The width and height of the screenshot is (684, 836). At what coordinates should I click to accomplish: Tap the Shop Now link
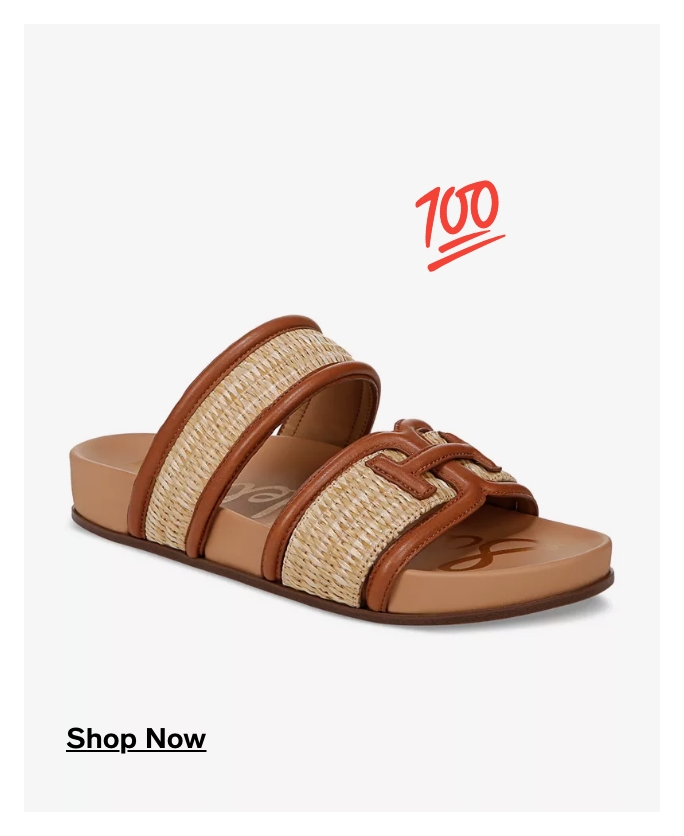coord(136,739)
